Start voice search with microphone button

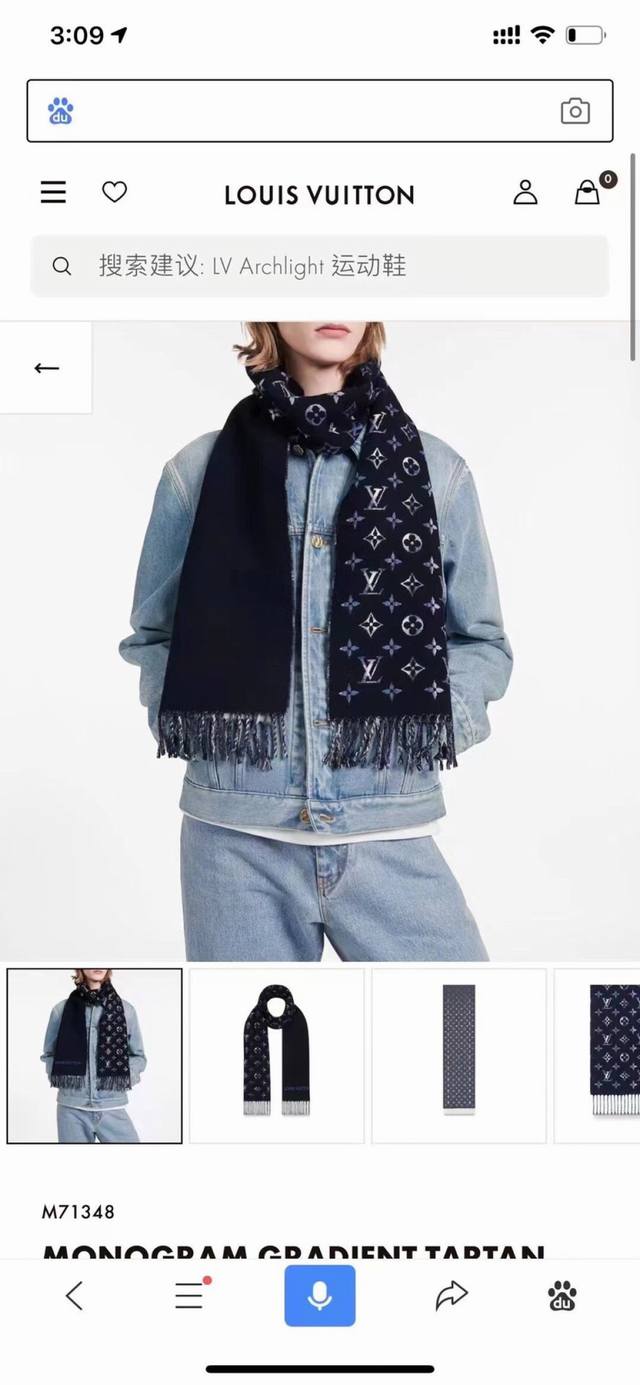click(320, 1296)
